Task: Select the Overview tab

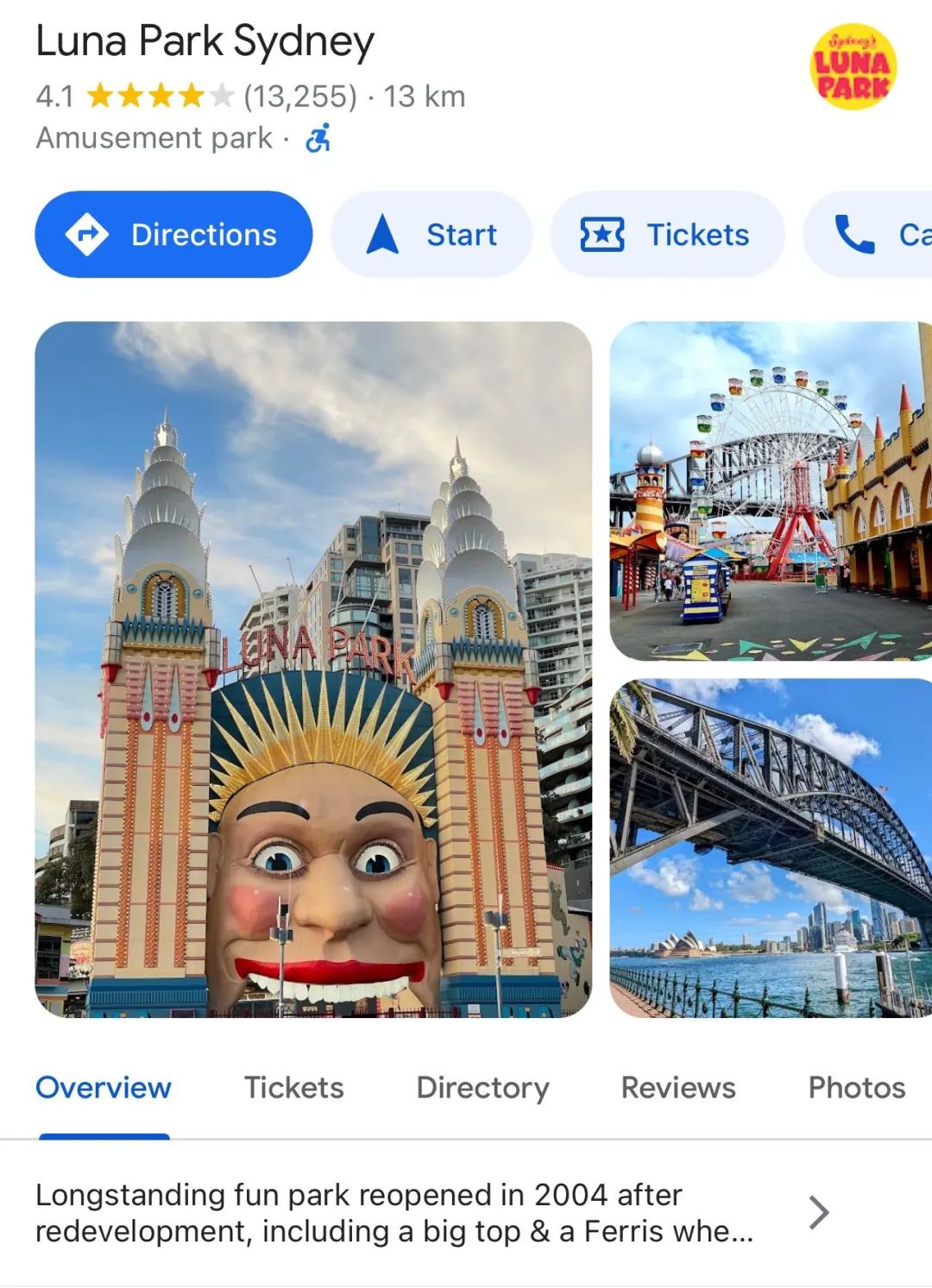Action: tap(104, 1087)
